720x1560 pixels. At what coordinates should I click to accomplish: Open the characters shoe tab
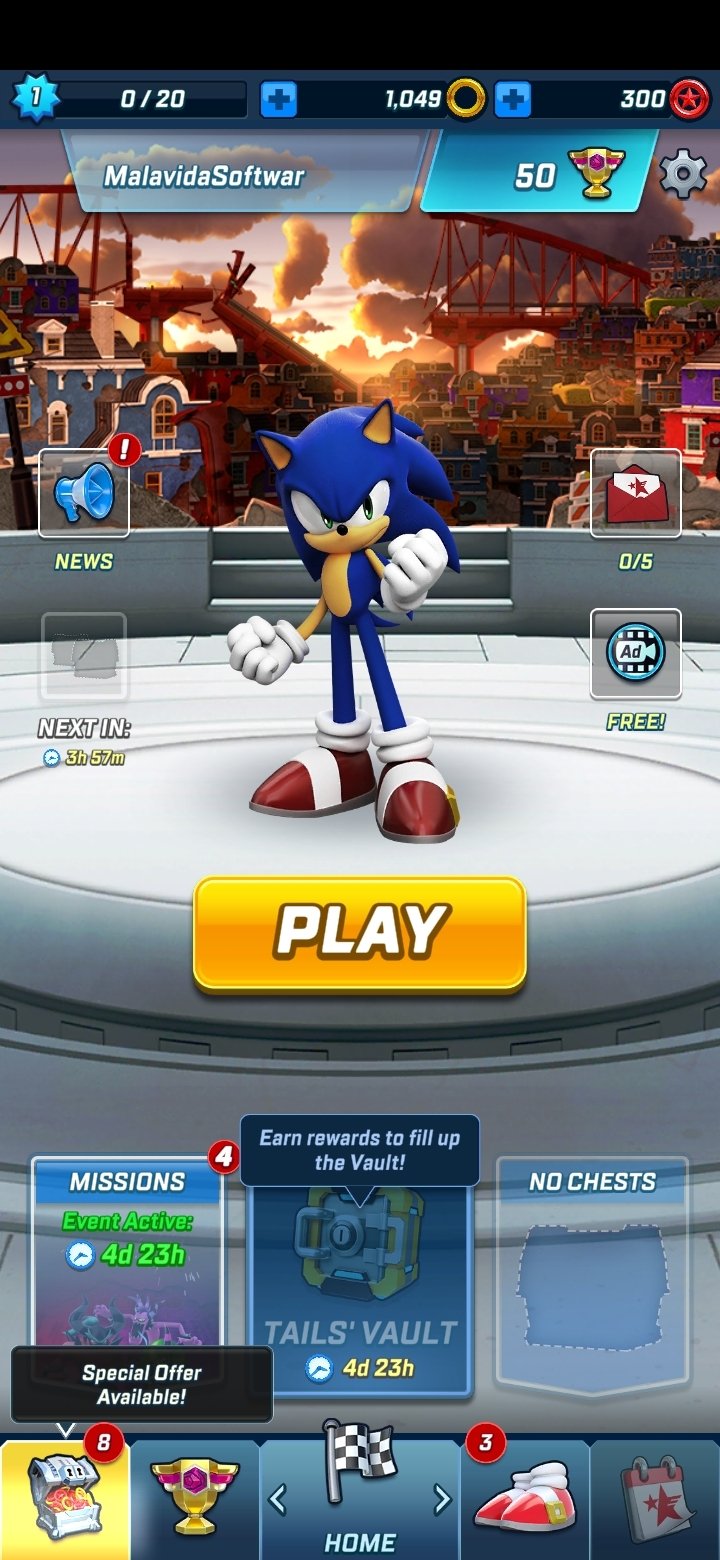click(525, 1500)
